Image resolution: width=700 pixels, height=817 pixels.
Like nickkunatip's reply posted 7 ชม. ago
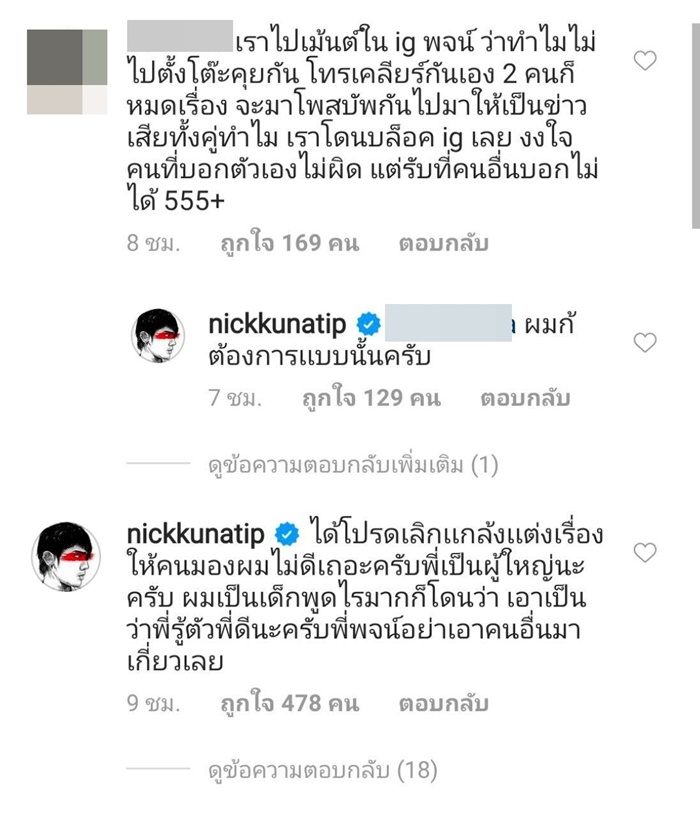[646, 343]
